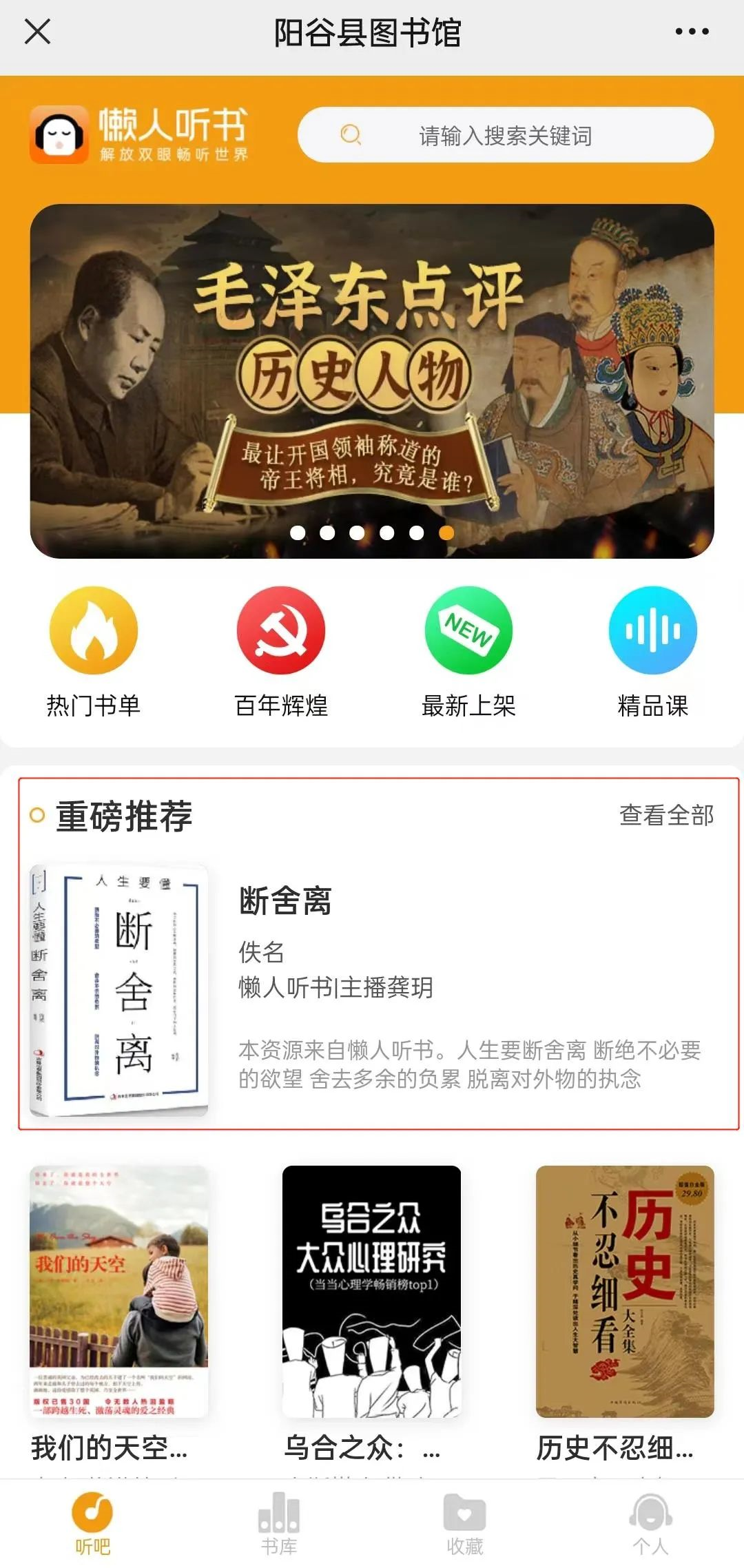
Task: Switch to the 听吧 tab
Action: point(92,1524)
